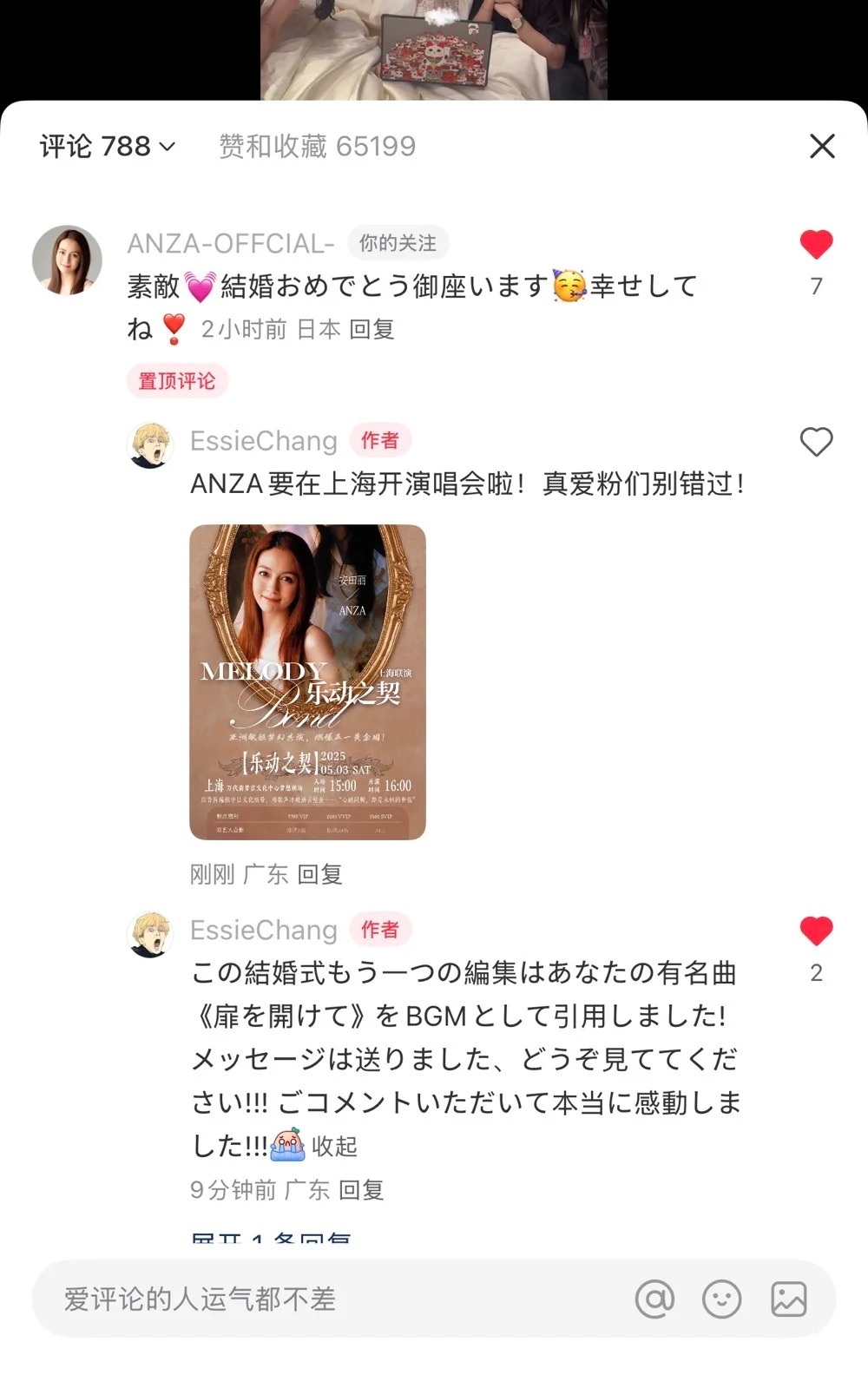Image resolution: width=868 pixels, height=1388 pixels.
Task: Unlike ANZA-OFFCIAL-'s pinned comment
Action: [815, 245]
